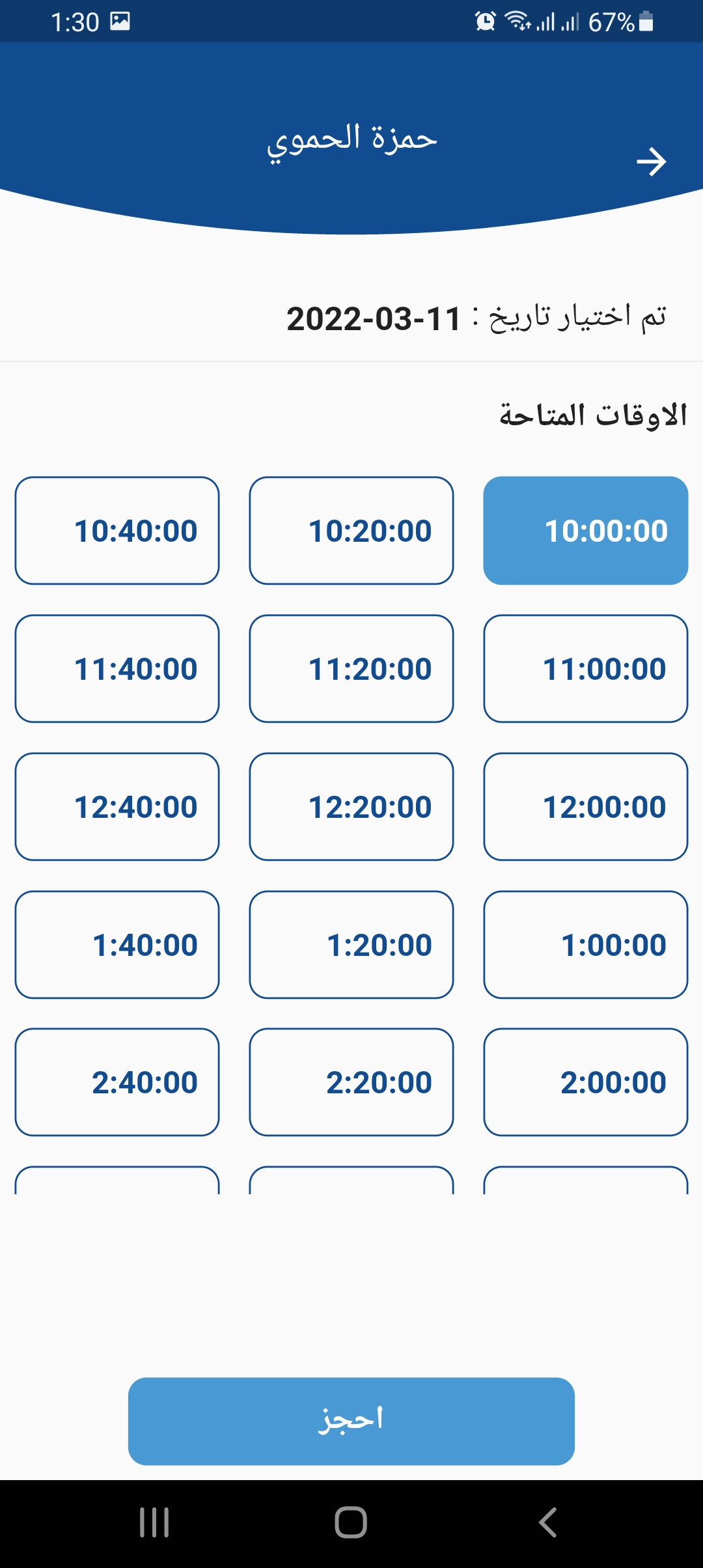703x1568 pixels.
Task: Select the 2:00:00 time slot
Action: pos(586,1082)
